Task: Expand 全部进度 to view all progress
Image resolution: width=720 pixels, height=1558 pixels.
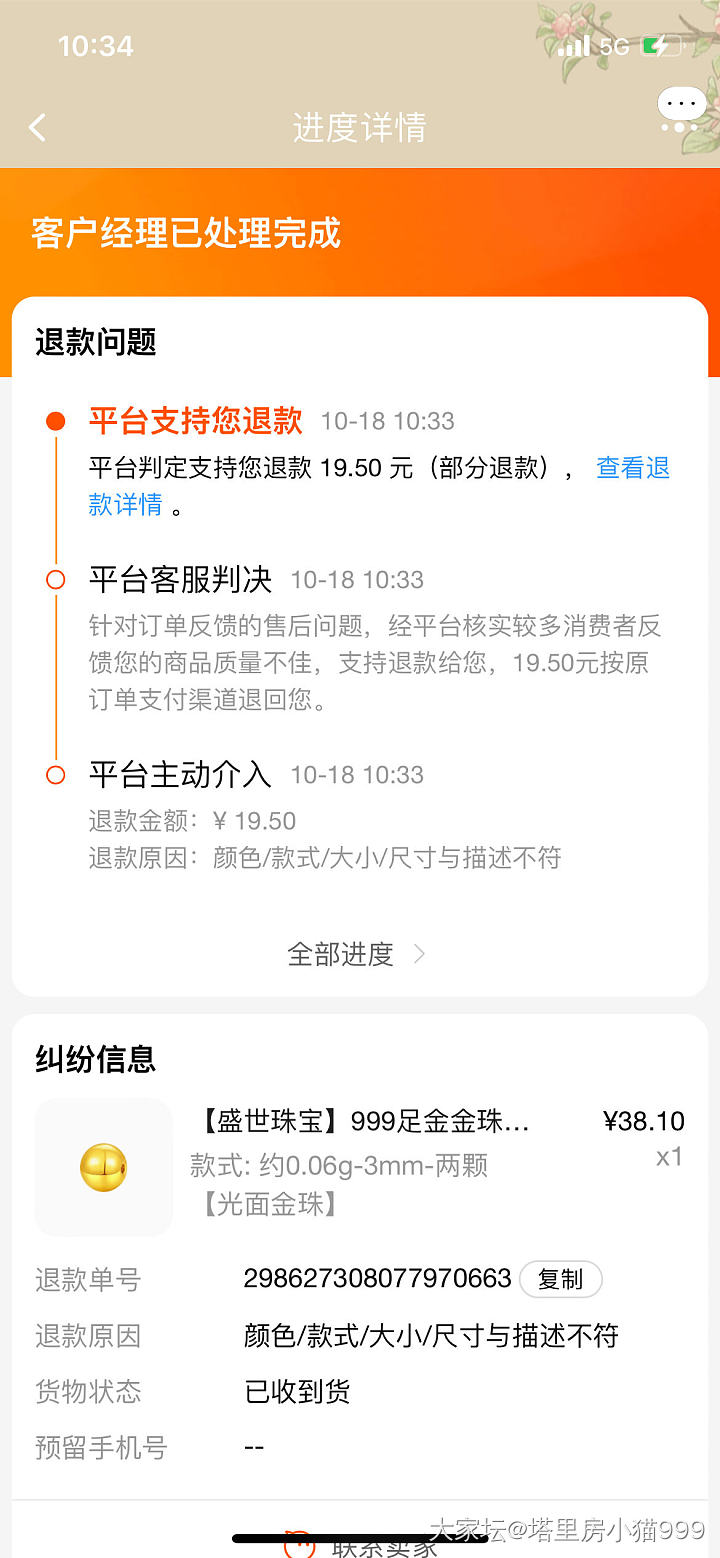Action: pyautogui.click(x=356, y=954)
